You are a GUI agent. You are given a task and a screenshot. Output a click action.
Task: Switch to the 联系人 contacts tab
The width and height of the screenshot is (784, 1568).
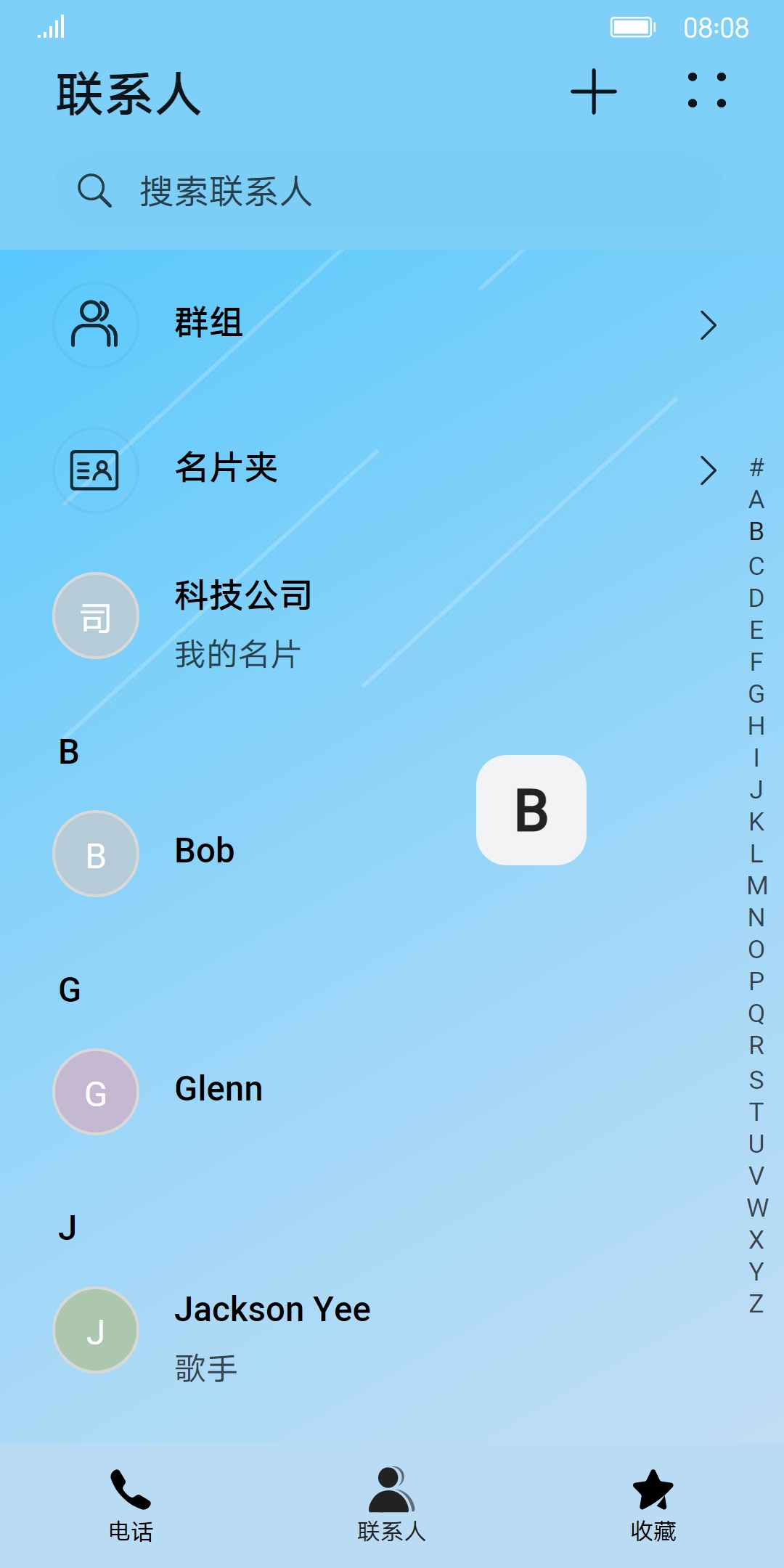(x=391, y=1506)
